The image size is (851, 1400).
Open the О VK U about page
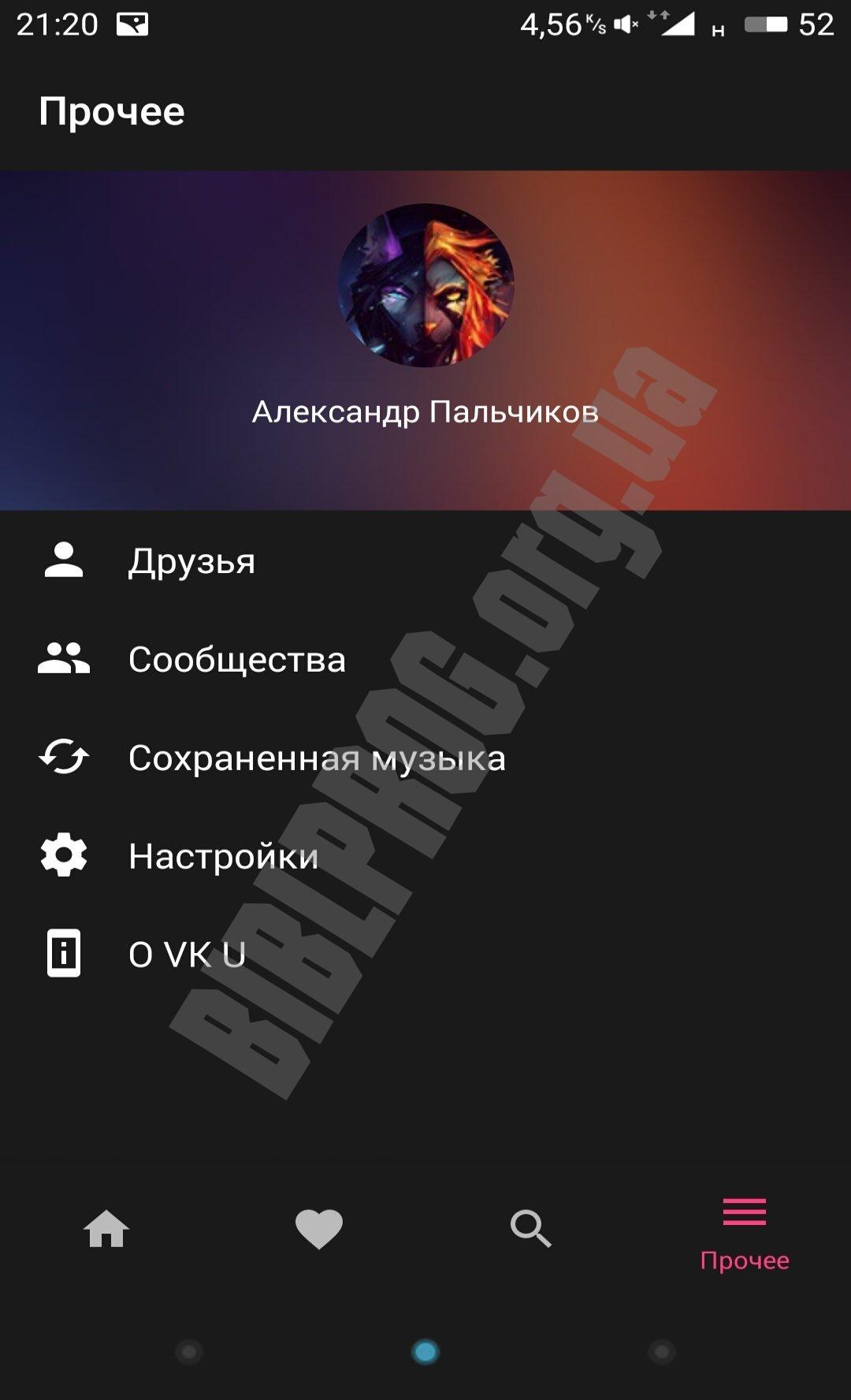(425, 954)
